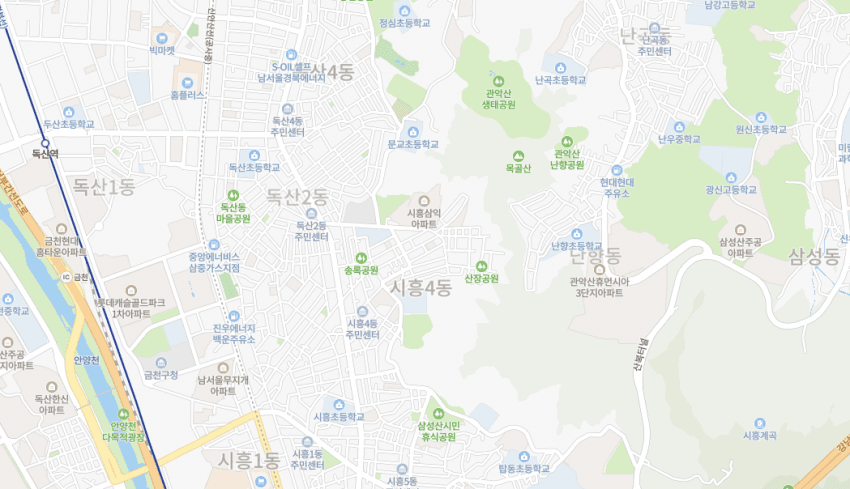Tap the 목골산 mountain marker
This screenshot has width=850, height=489.
point(518,155)
